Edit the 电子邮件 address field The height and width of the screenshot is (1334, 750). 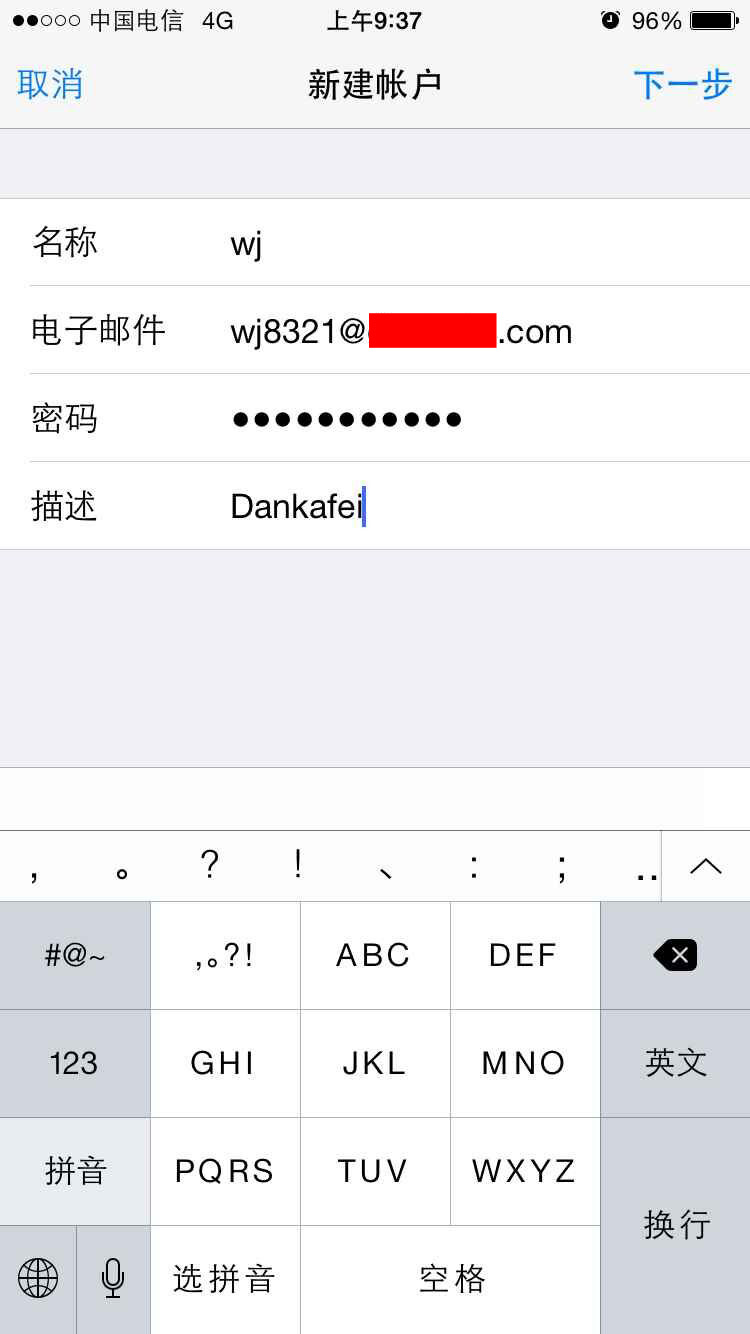coord(480,331)
